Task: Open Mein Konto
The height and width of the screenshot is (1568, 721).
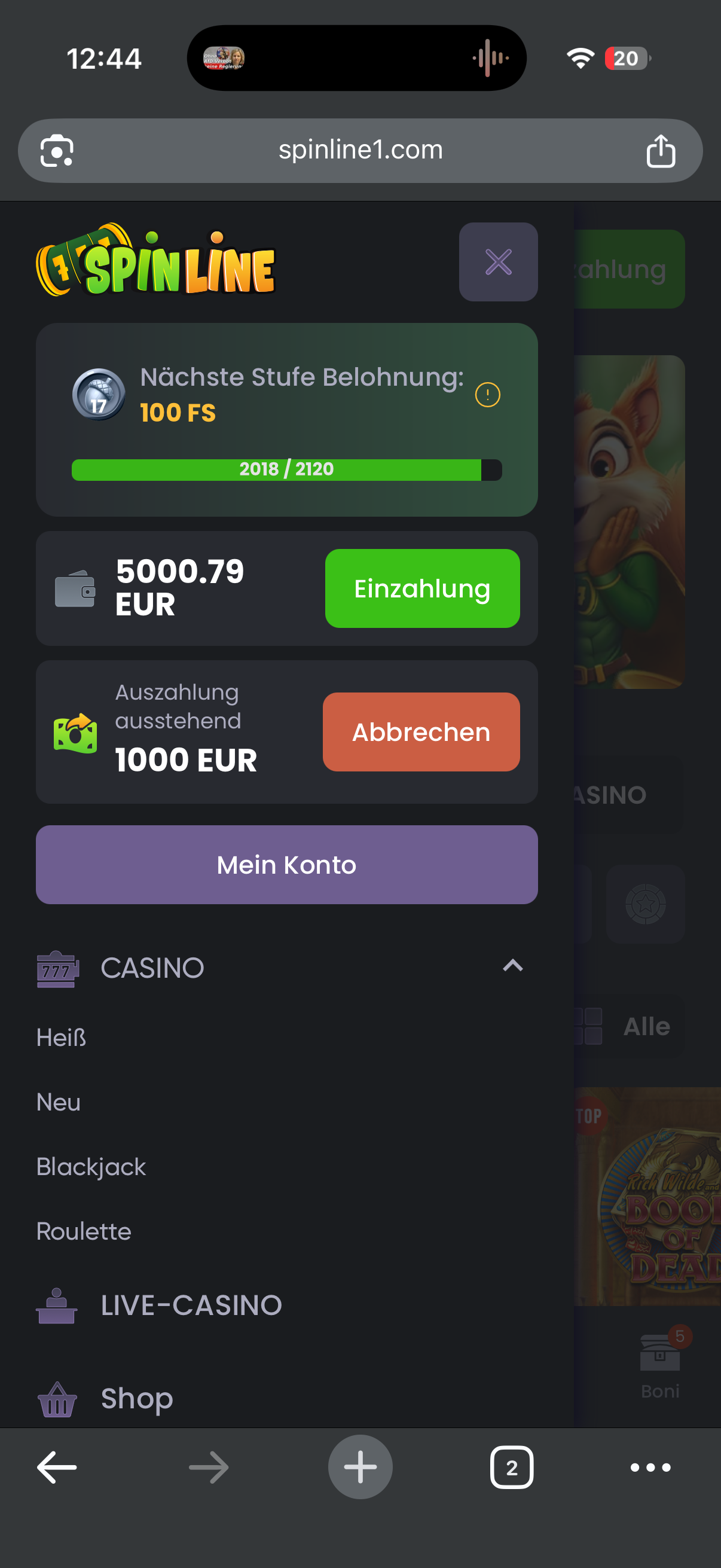Action: coord(286,864)
